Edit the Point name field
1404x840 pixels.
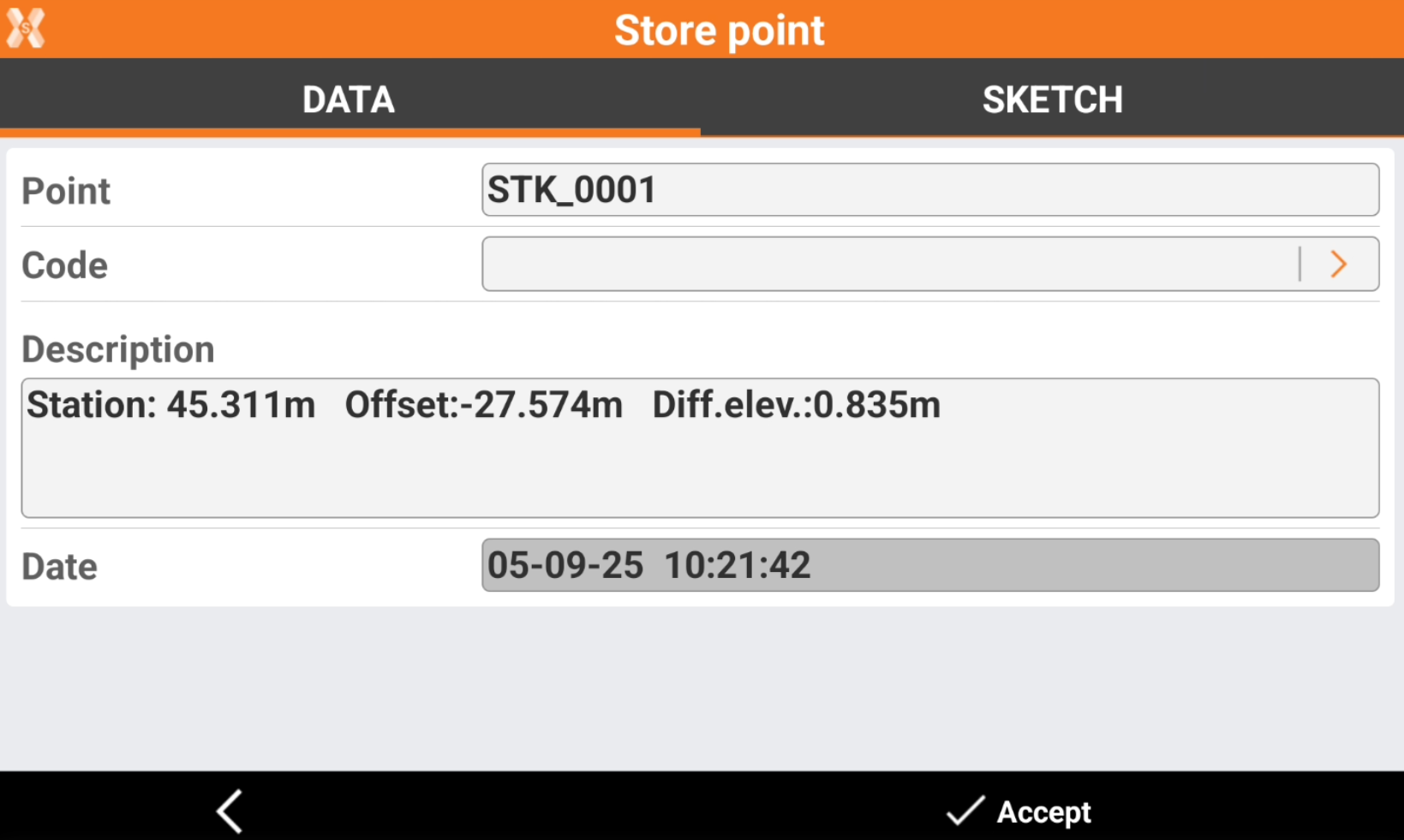pos(929,190)
